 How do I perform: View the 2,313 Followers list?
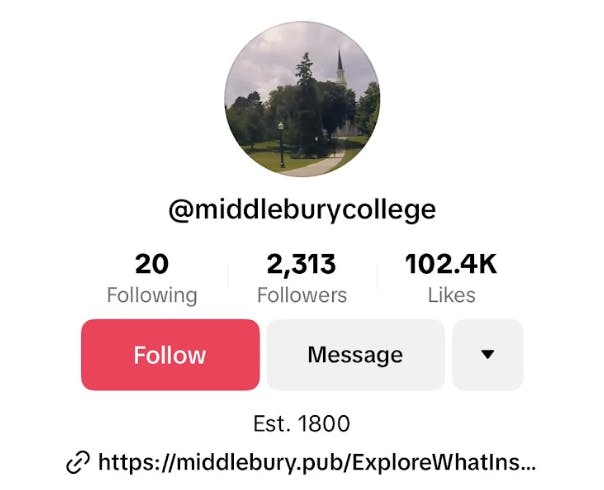pos(301,278)
